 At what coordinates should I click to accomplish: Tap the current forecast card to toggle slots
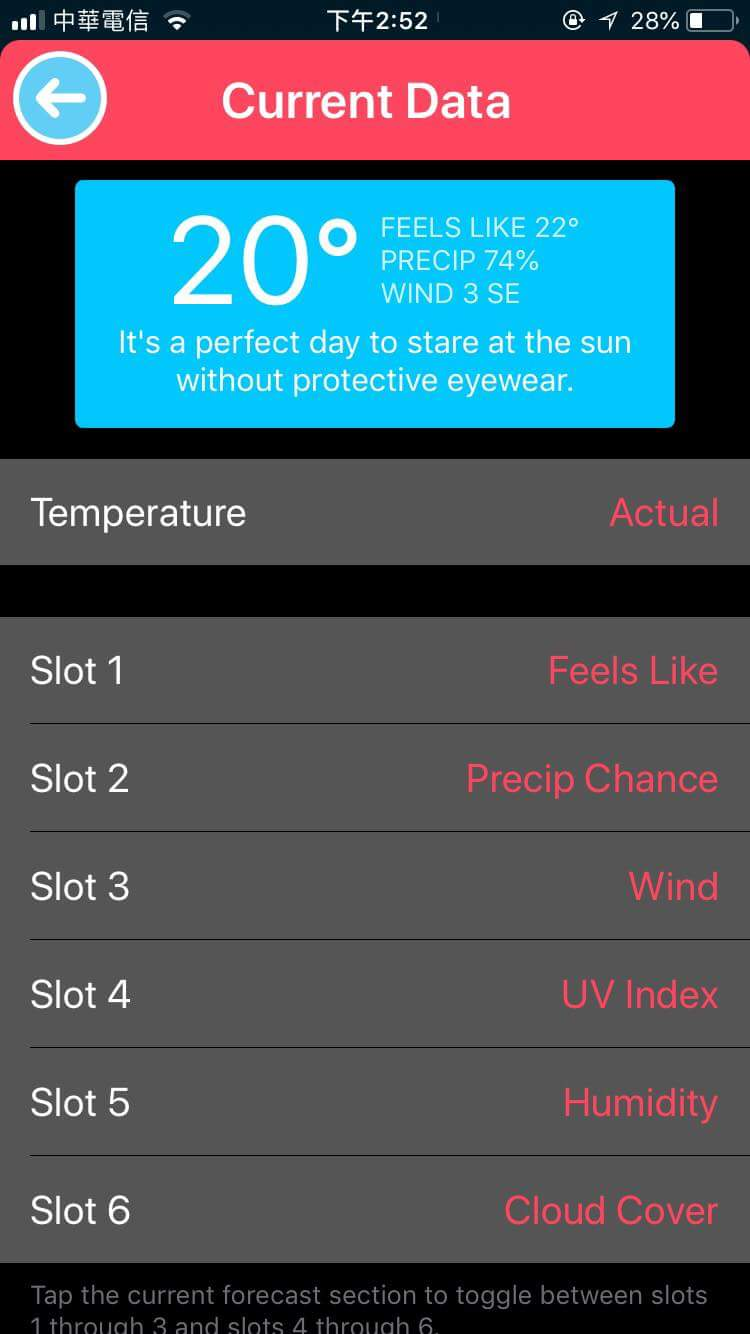point(375,304)
